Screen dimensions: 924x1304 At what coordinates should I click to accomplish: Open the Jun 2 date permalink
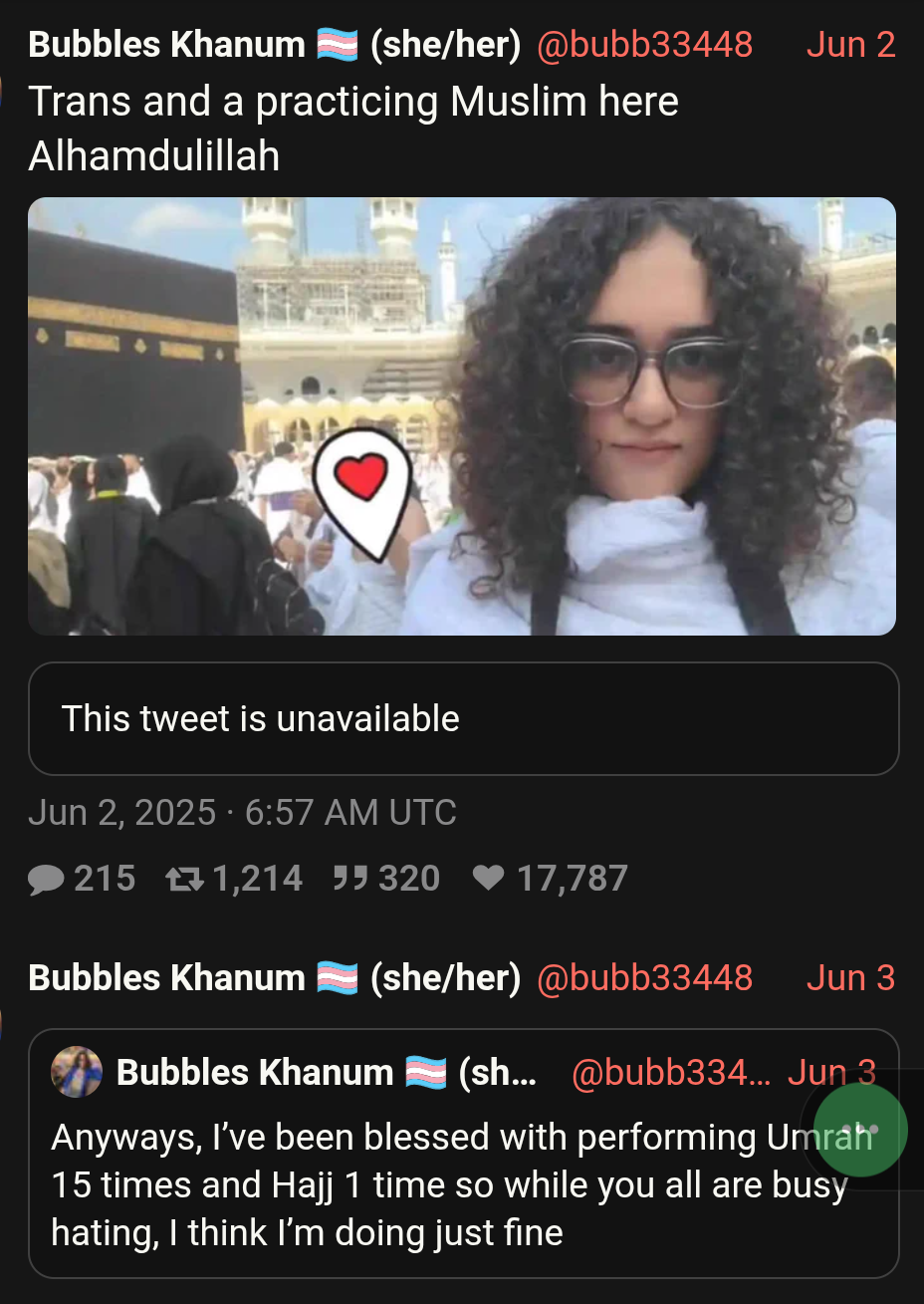tap(849, 45)
